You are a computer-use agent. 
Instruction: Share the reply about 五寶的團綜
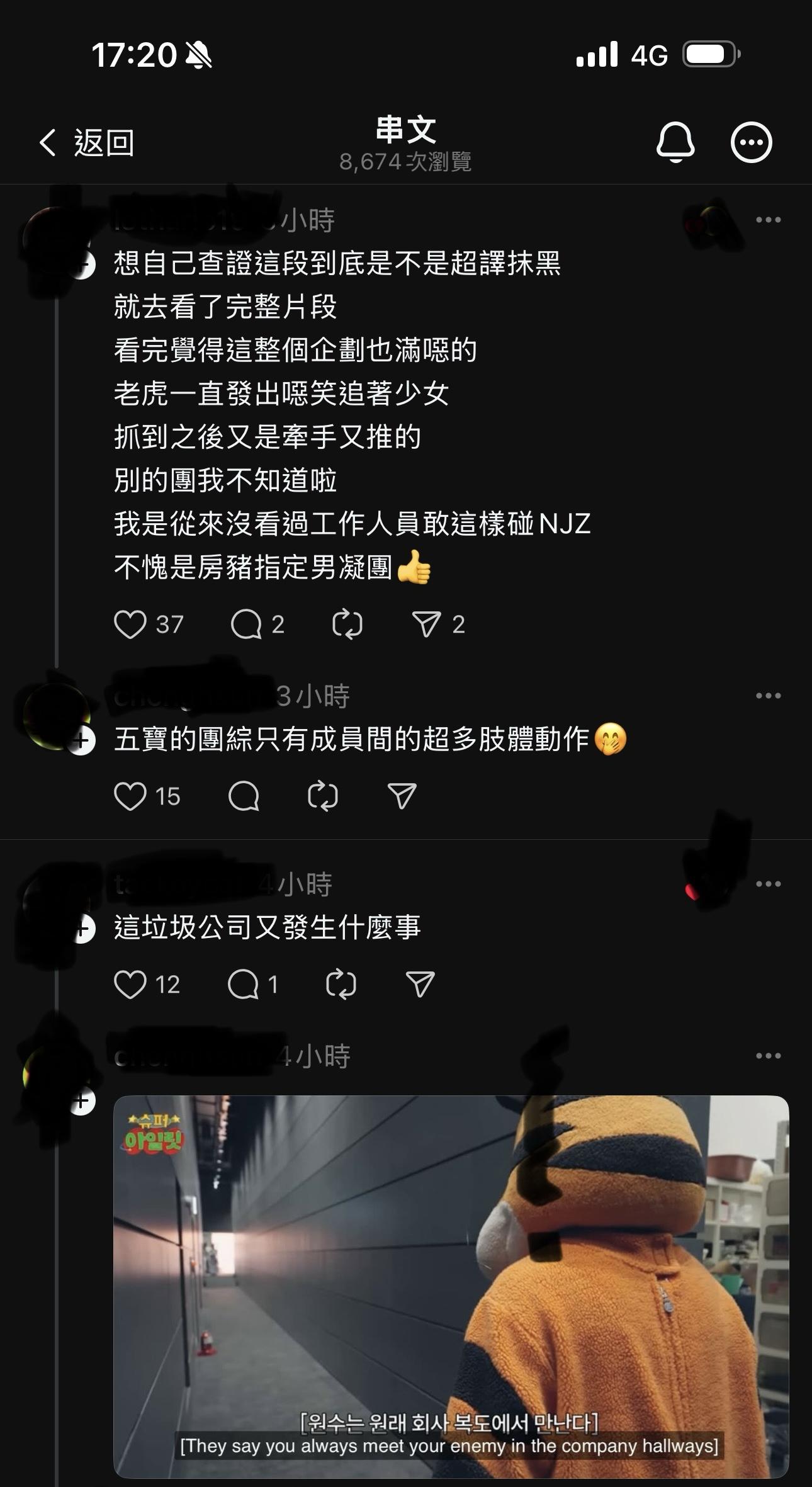[402, 796]
